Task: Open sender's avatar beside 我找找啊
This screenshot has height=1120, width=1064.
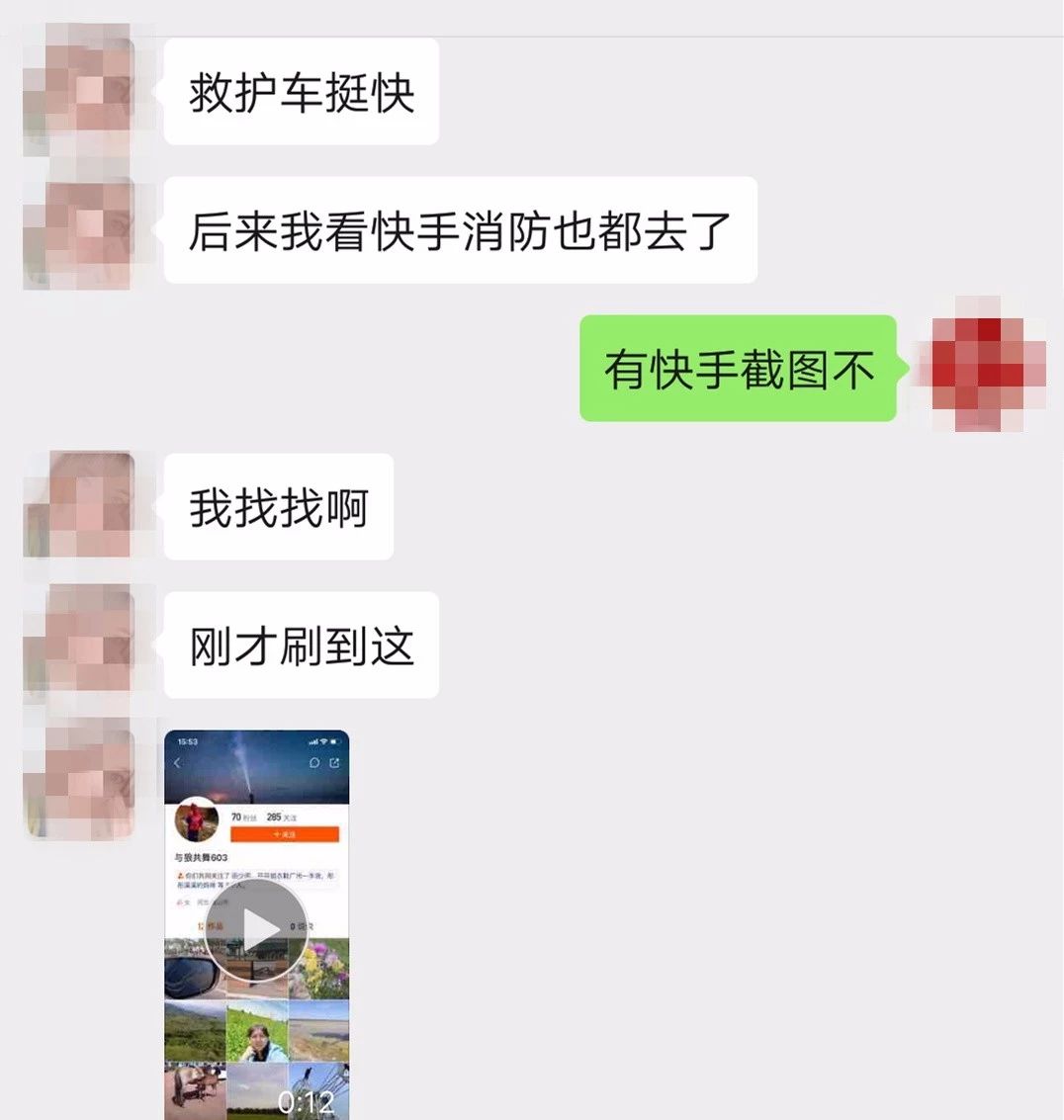Action: click(x=79, y=505)
